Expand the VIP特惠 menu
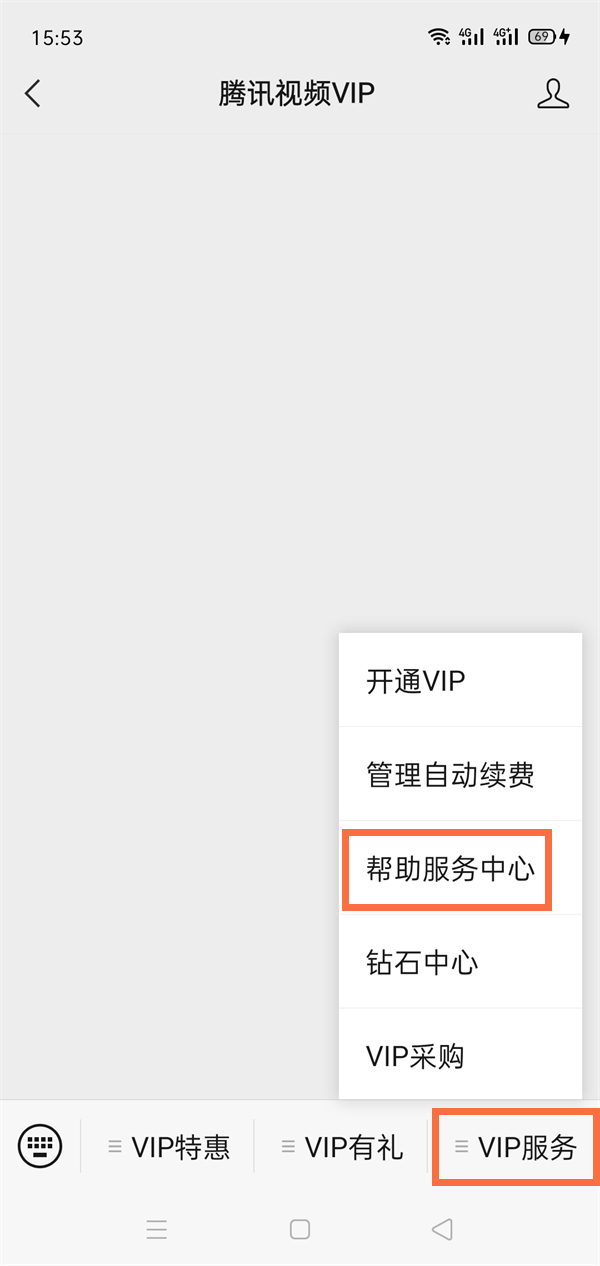 click(x=168, y=1147)
